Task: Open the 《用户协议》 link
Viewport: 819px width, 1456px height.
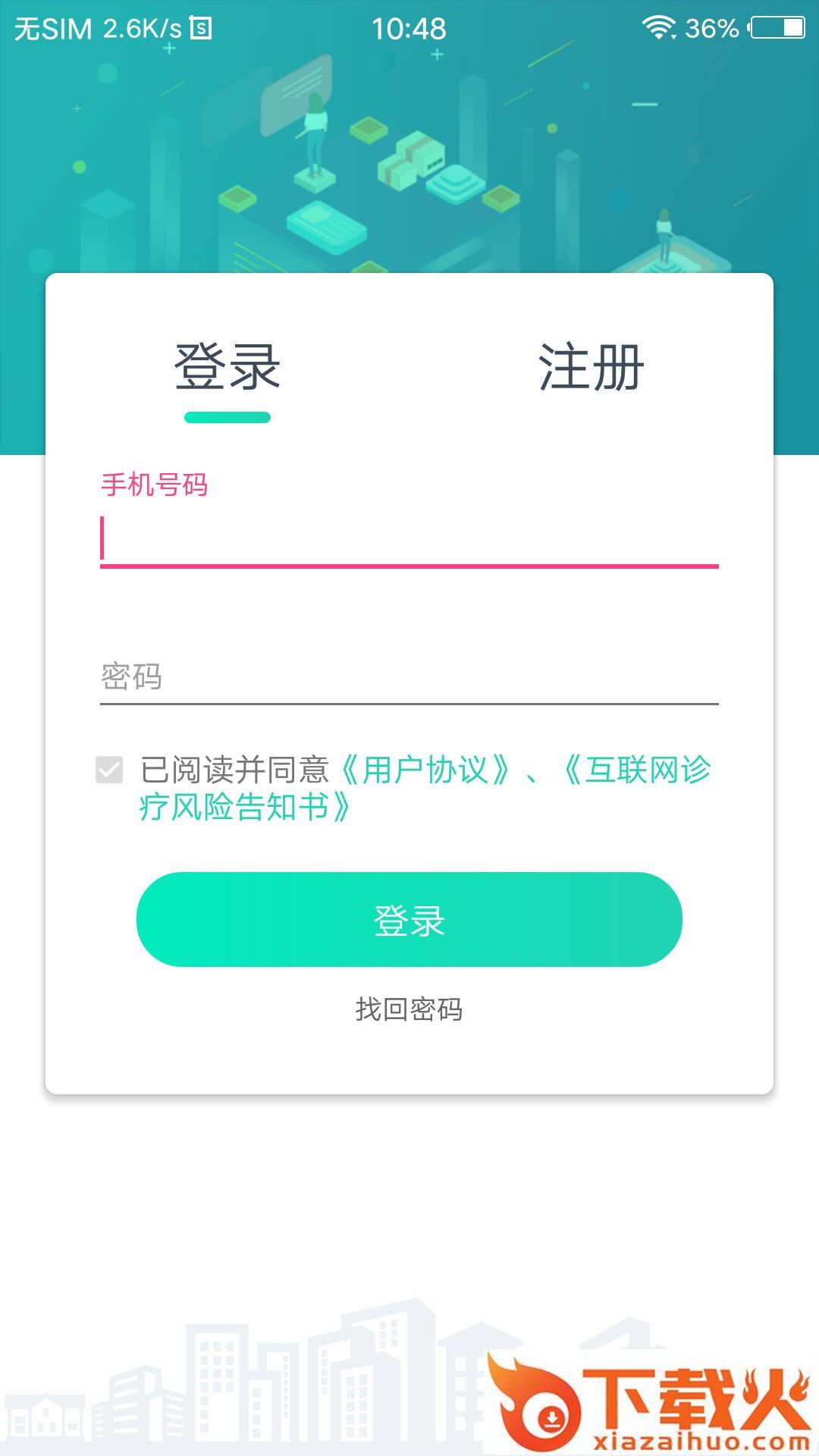Action: point(425,770)
